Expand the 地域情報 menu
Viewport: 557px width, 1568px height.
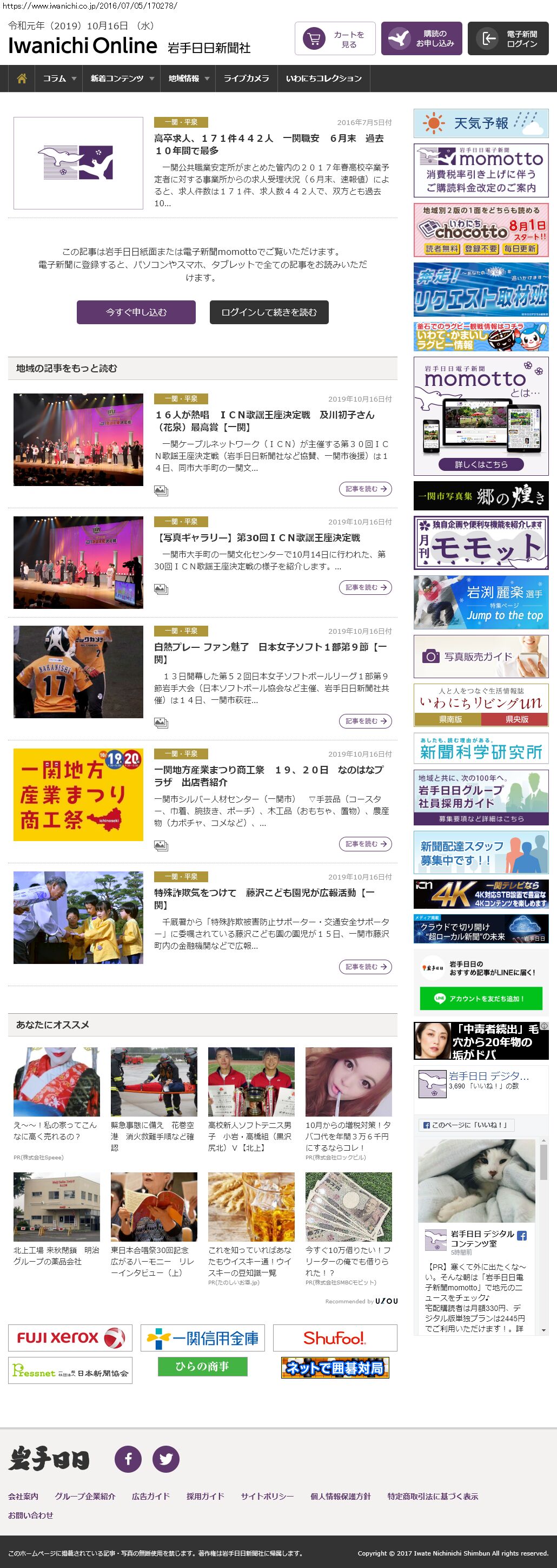point(189,78)
